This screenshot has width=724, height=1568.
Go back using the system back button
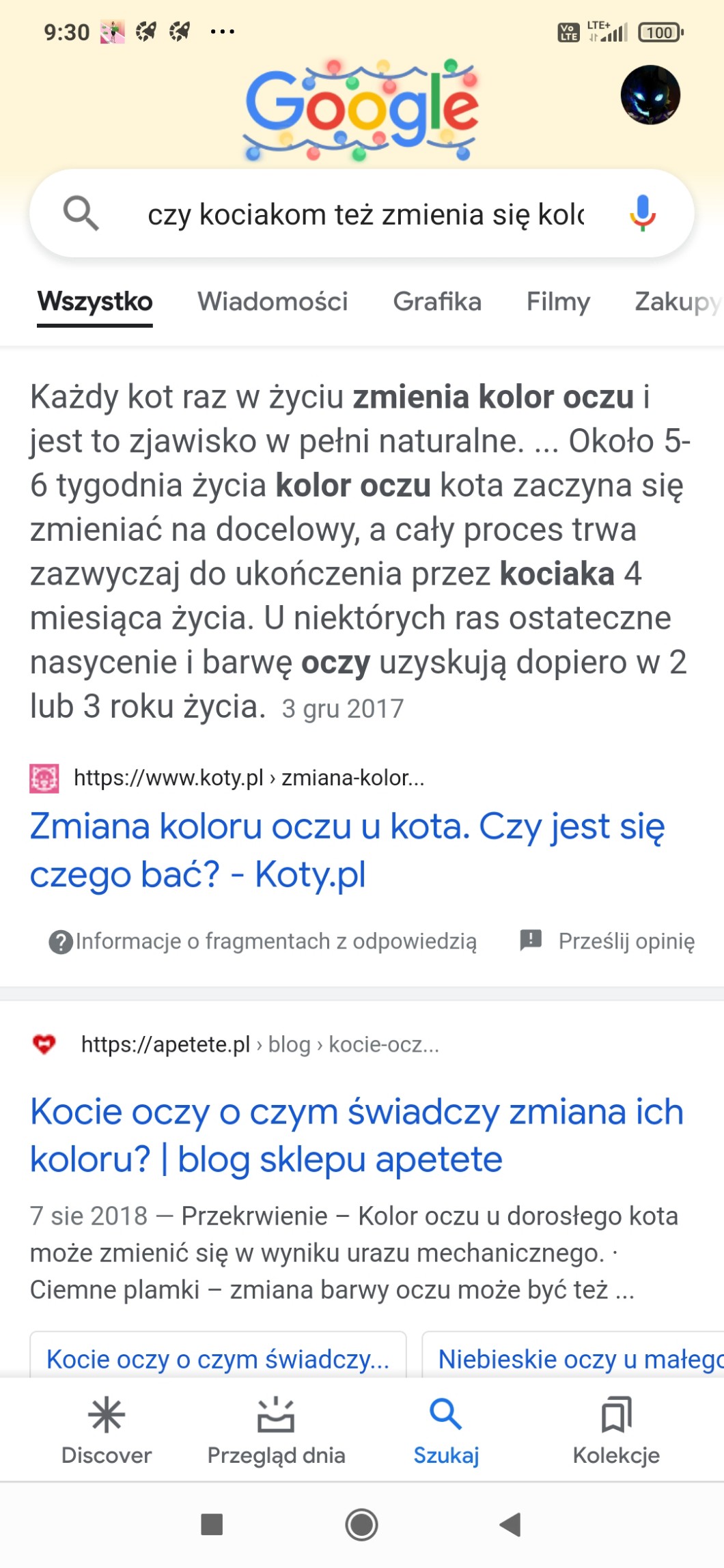pos(510,1524)
